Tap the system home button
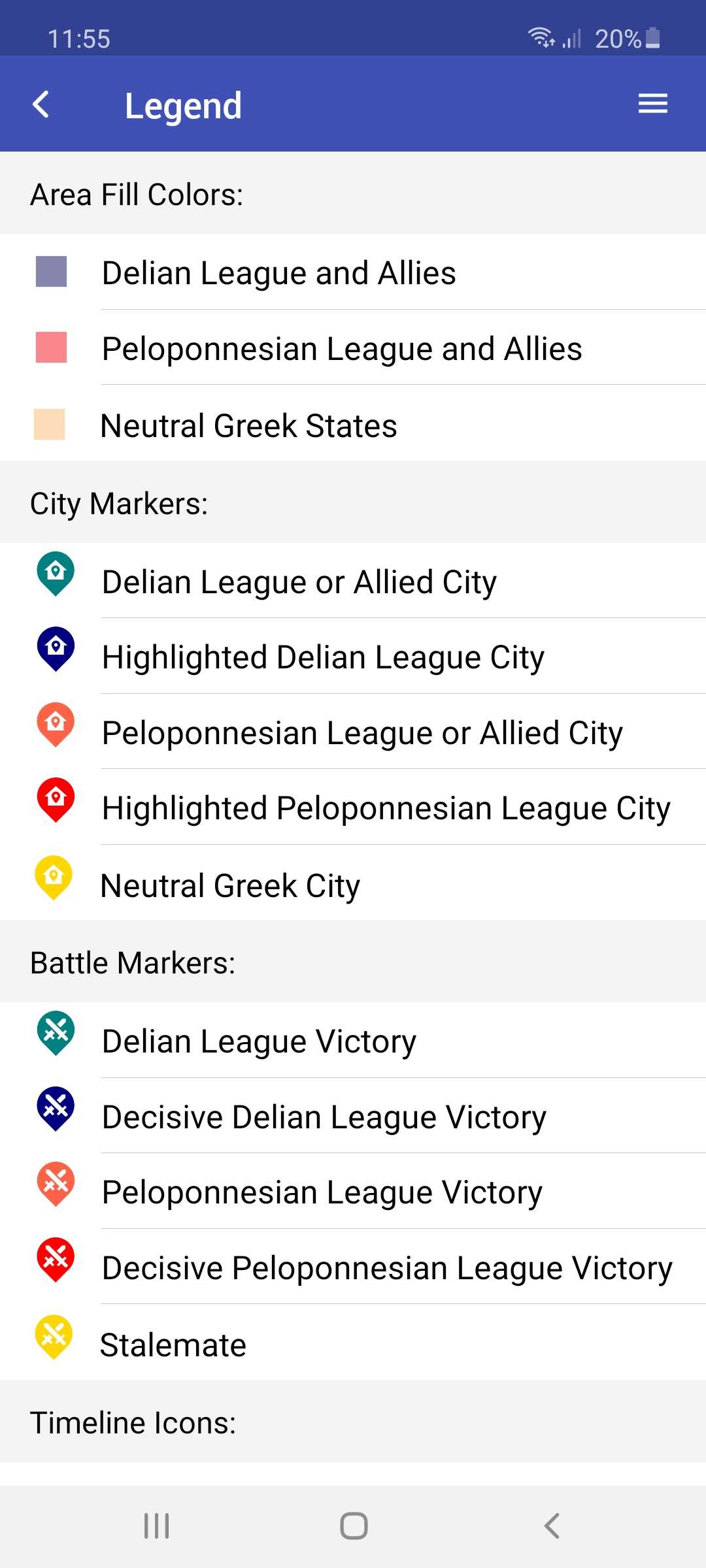This screenshot has width=706, height=1568. coord(354,1526)
